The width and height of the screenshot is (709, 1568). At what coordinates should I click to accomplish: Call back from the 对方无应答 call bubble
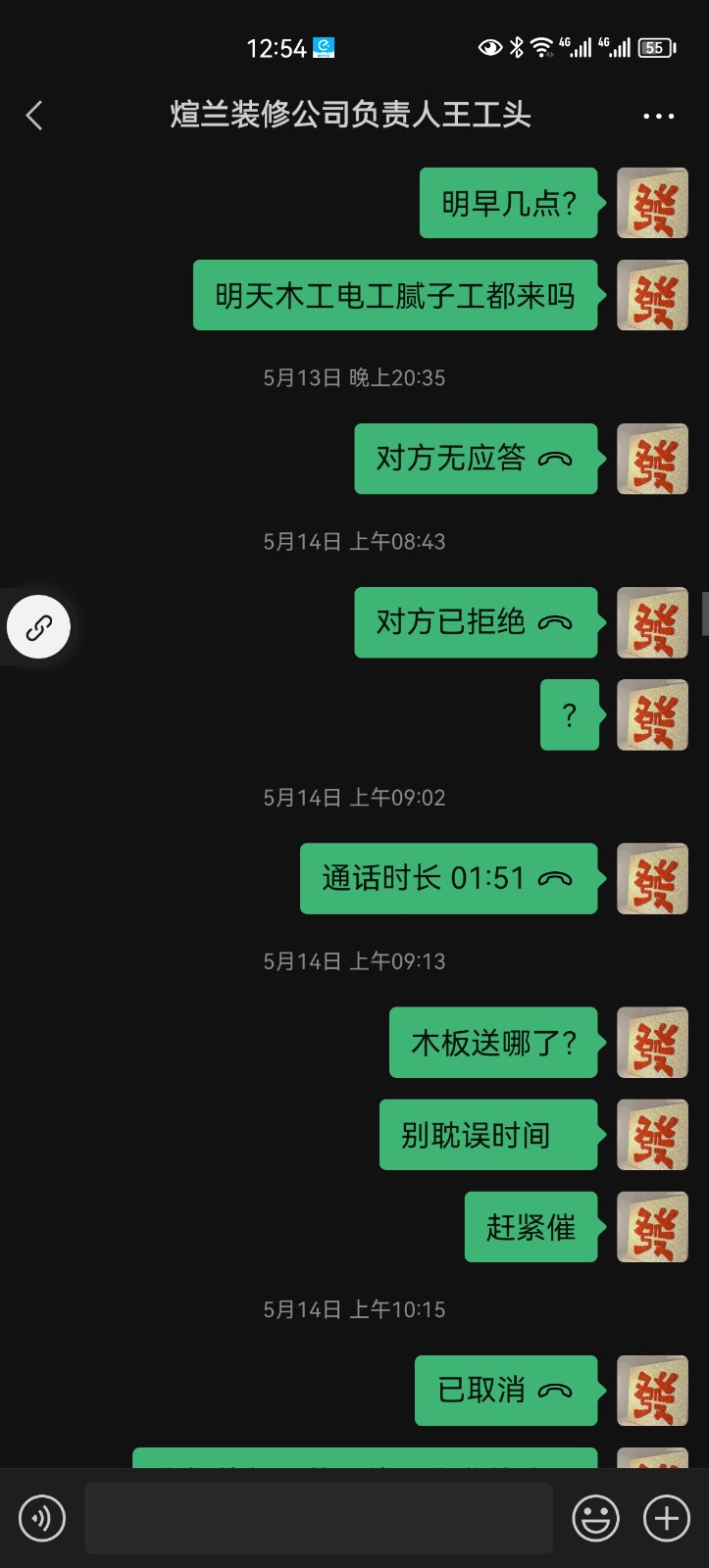coord(476,459)
